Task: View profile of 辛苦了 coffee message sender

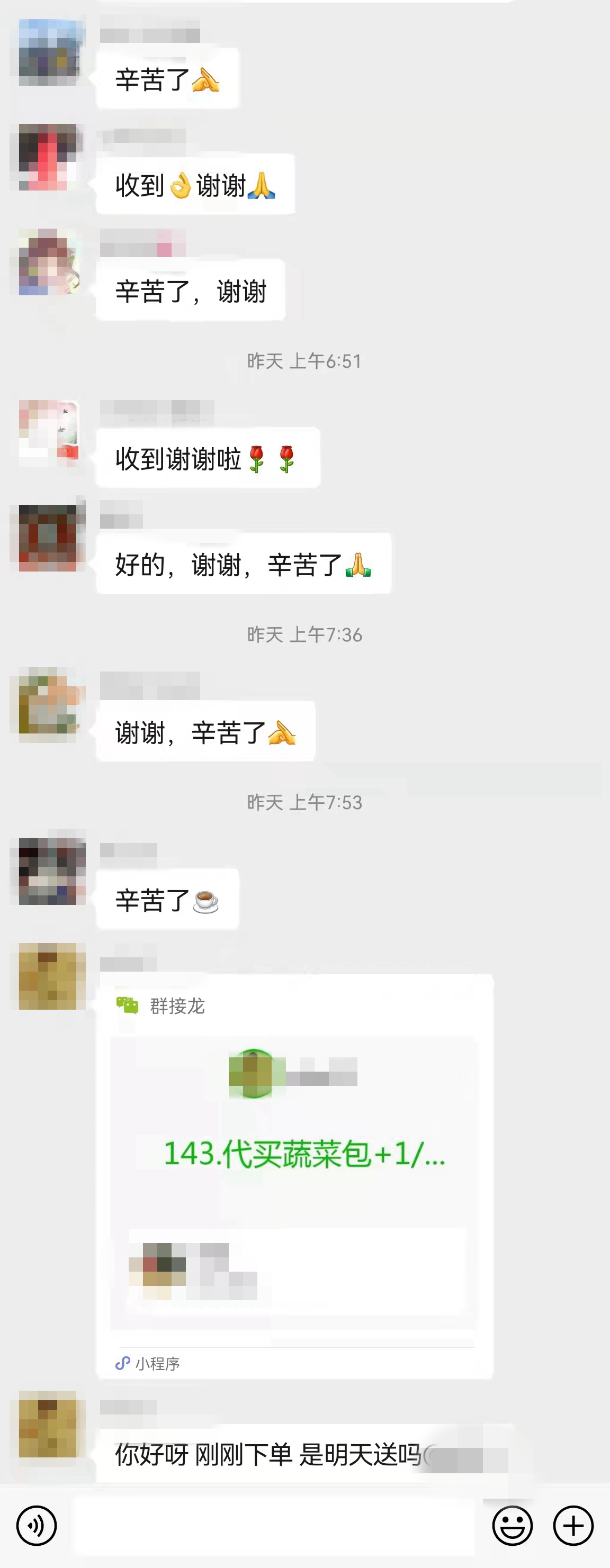Action: [x=49, y=871]
